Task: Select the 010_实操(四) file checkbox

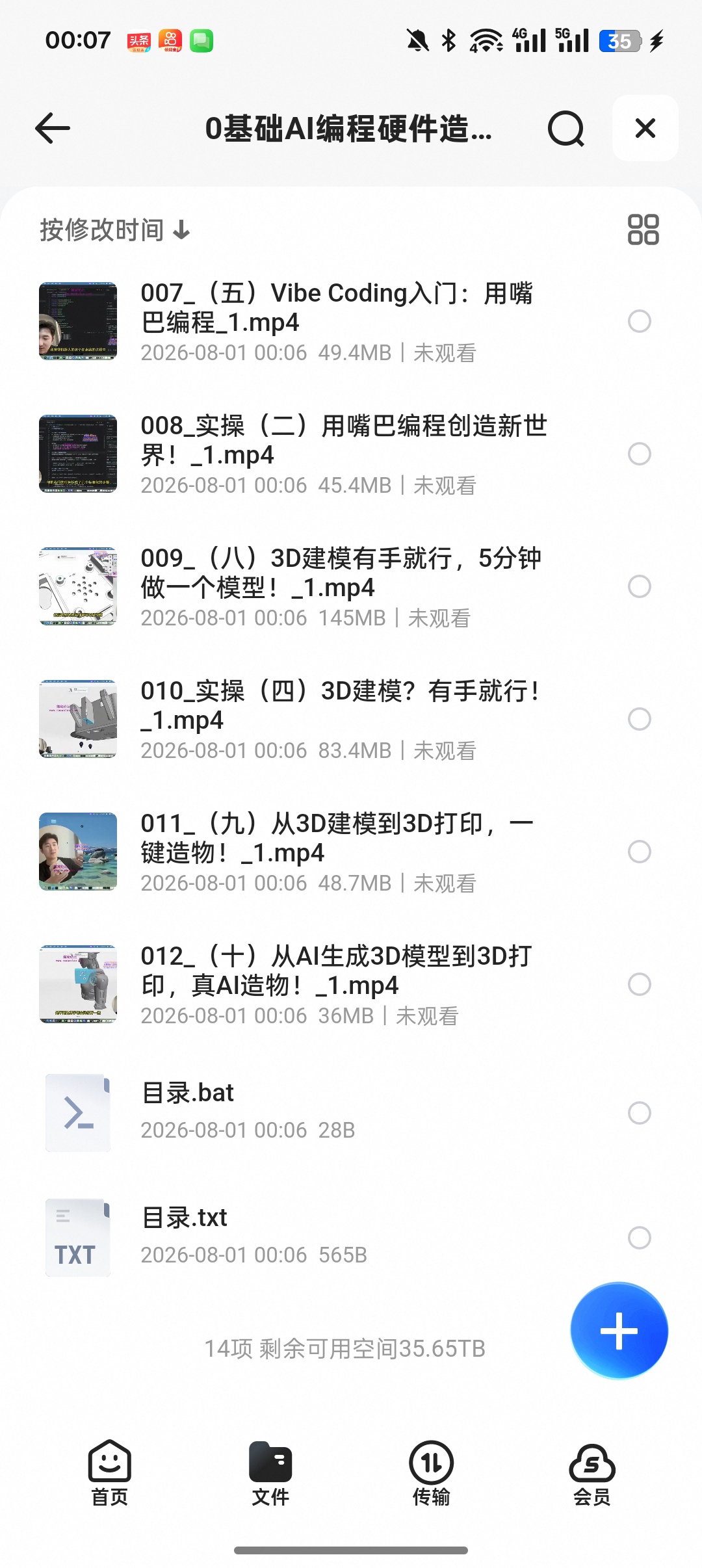Action: coord(640,719)
